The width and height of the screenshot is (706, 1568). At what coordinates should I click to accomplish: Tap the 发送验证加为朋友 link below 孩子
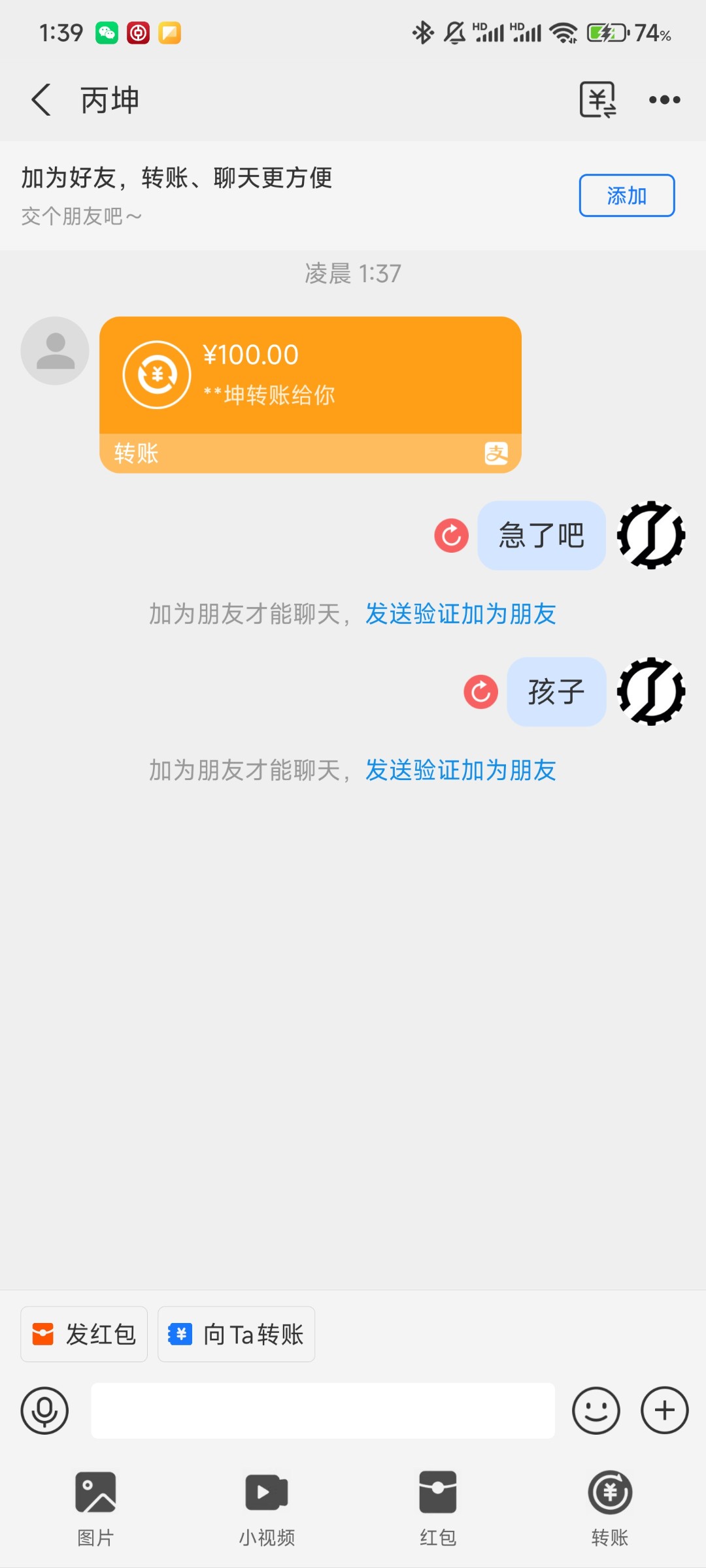pos(460,770)
